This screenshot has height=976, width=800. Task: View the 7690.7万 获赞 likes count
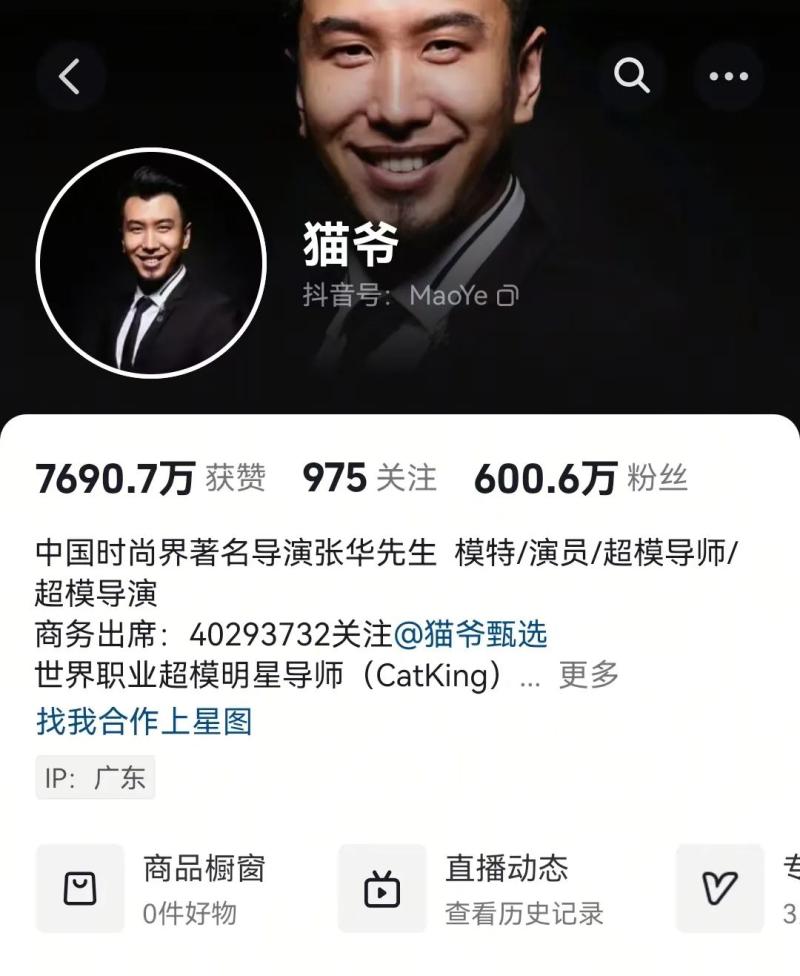click(x=150, y=479)
